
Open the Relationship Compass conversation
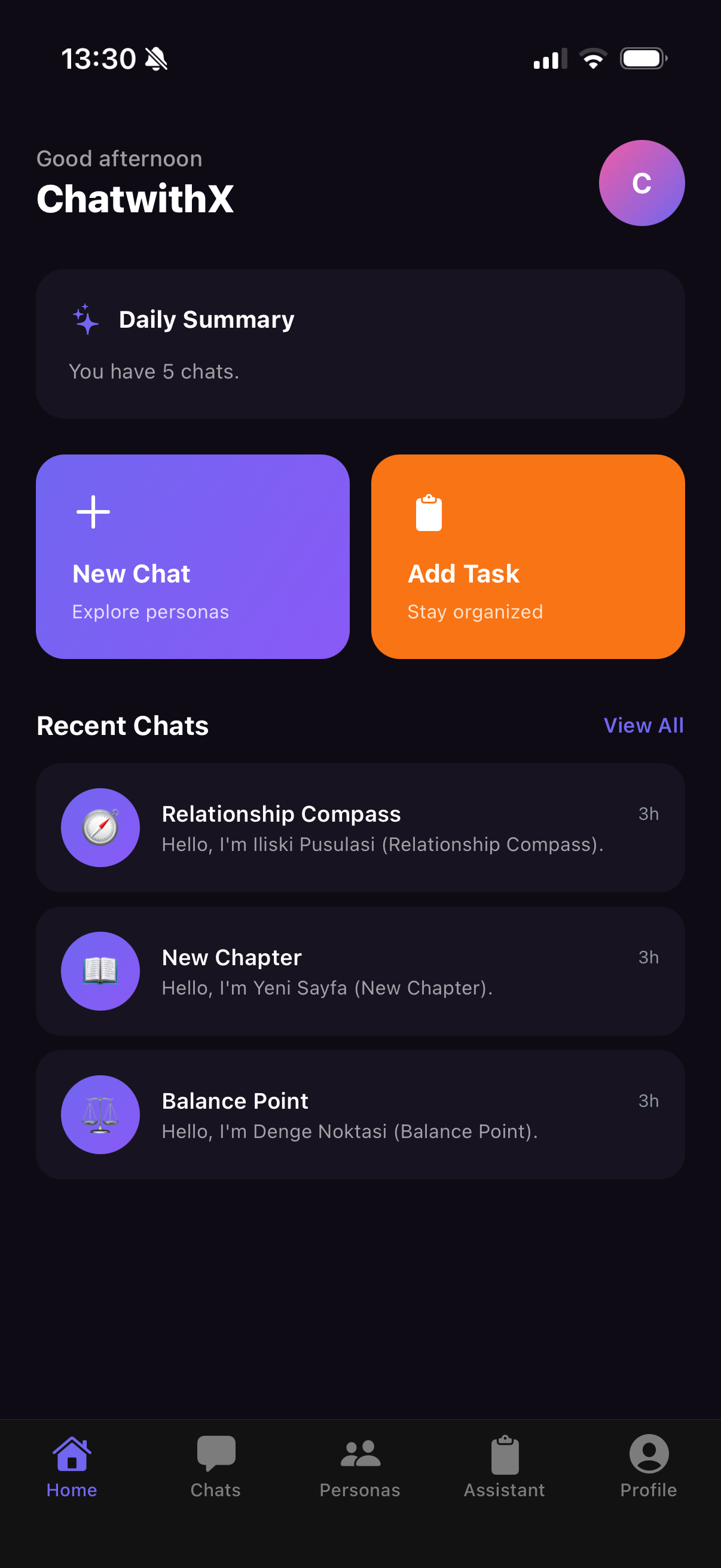click(360, 826)
